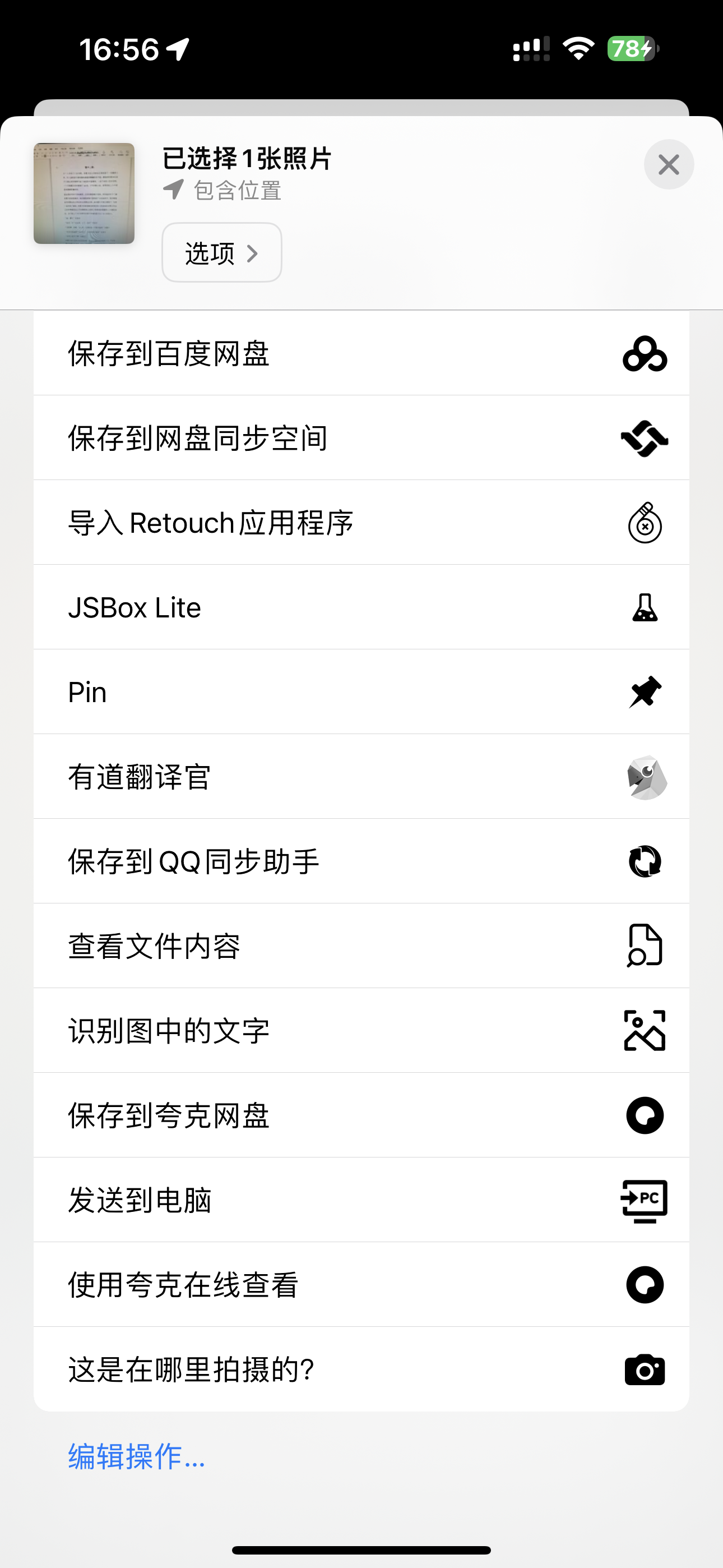
Task: Select 查看文件内容
Action: click(x=361, y=946)
